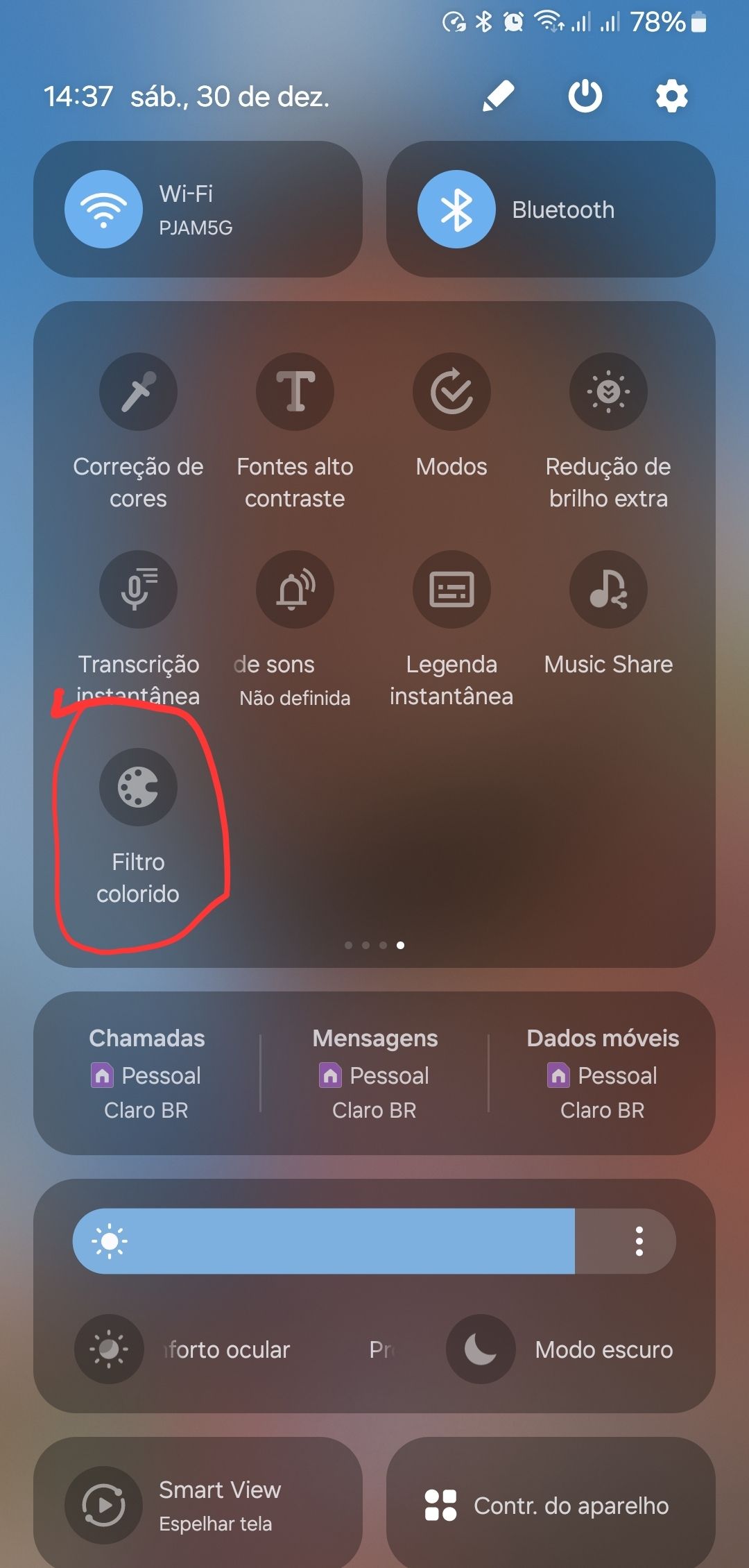Open brightness slider more options
The image size is (749, 1568).
(639, 1241)
